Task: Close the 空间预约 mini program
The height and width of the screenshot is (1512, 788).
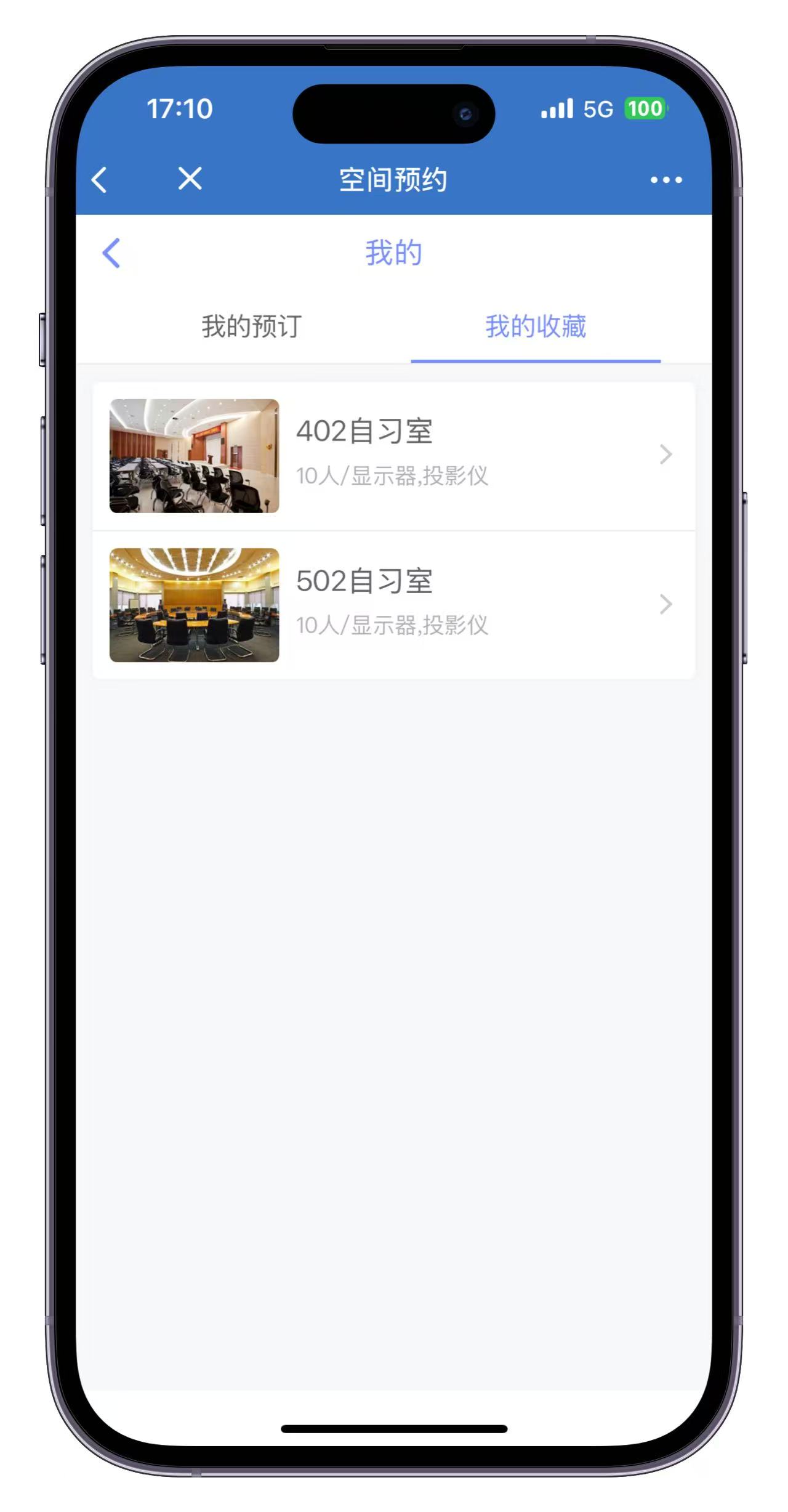Action: point(190,179)
